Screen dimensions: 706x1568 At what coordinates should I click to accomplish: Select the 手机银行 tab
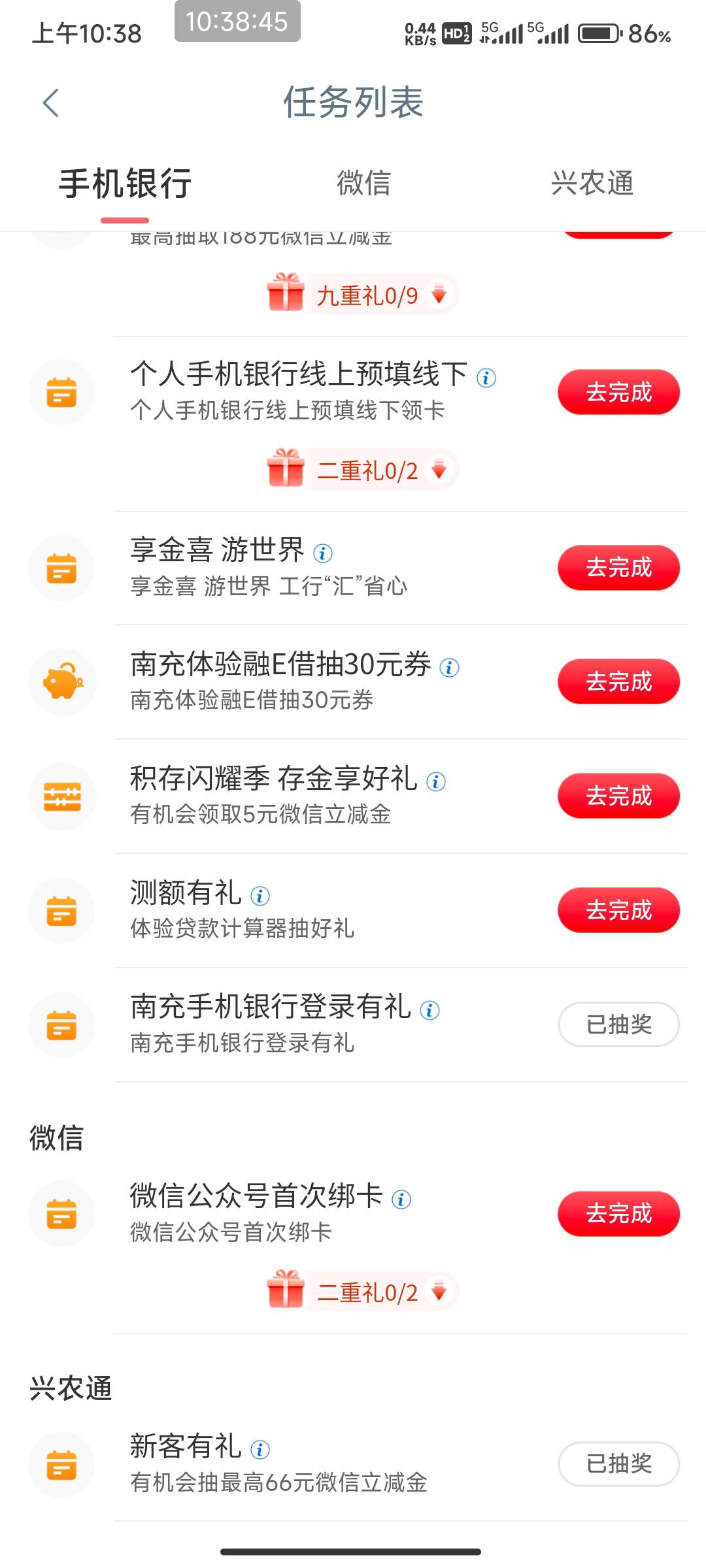tap(125, 183)
